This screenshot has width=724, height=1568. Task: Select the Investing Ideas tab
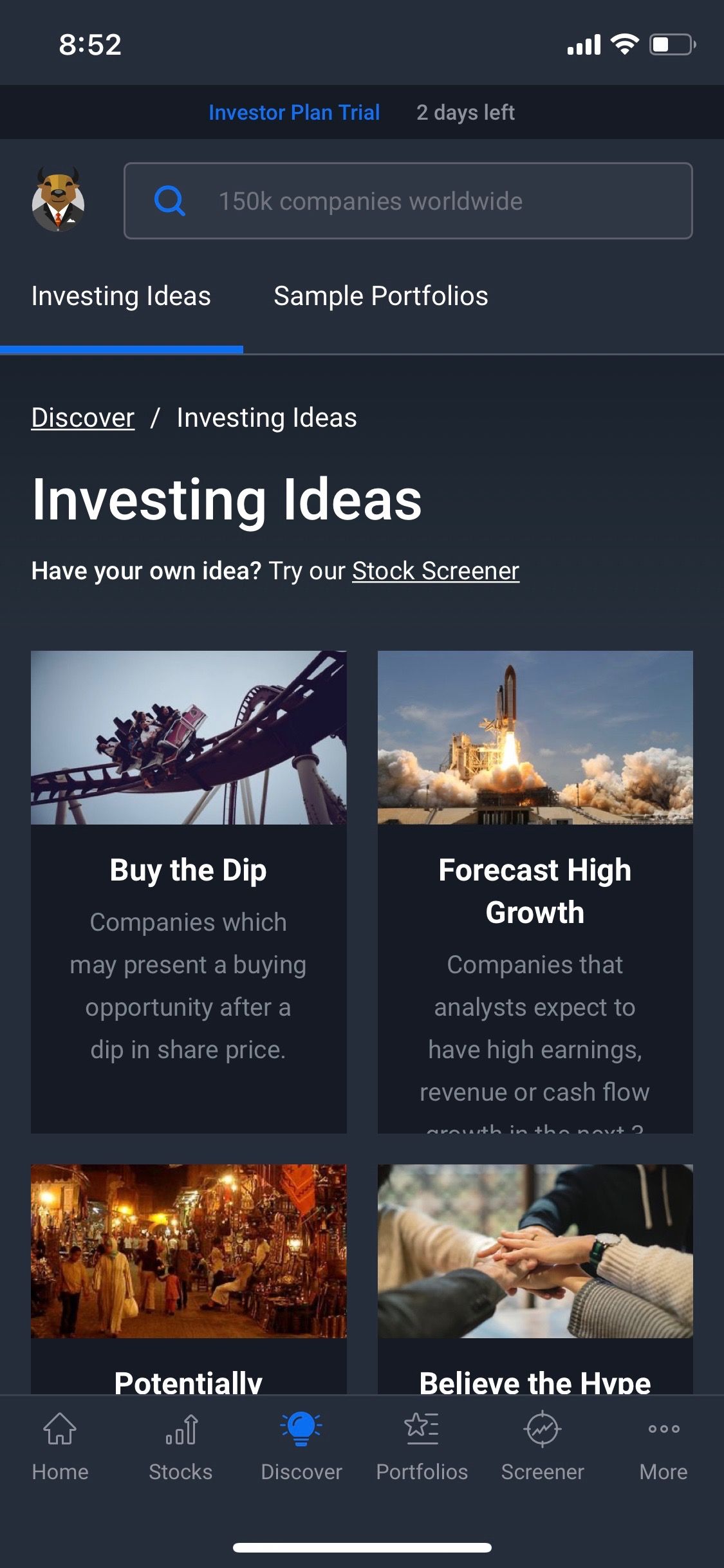coord(121,296)
